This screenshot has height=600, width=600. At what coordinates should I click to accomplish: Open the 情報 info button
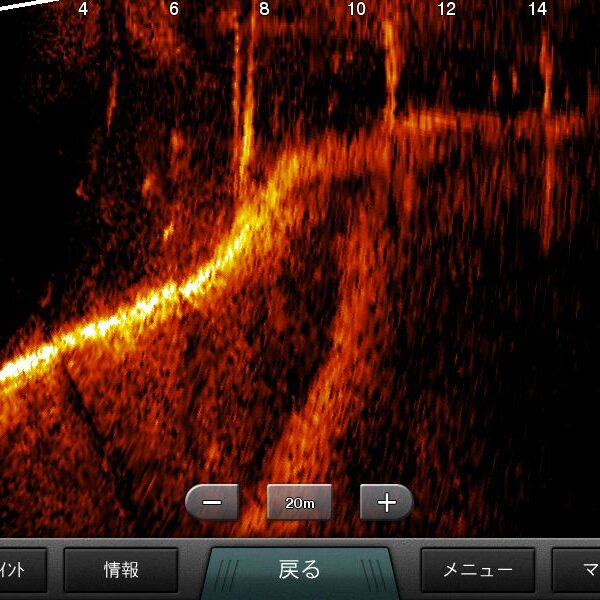click(121, 570)
